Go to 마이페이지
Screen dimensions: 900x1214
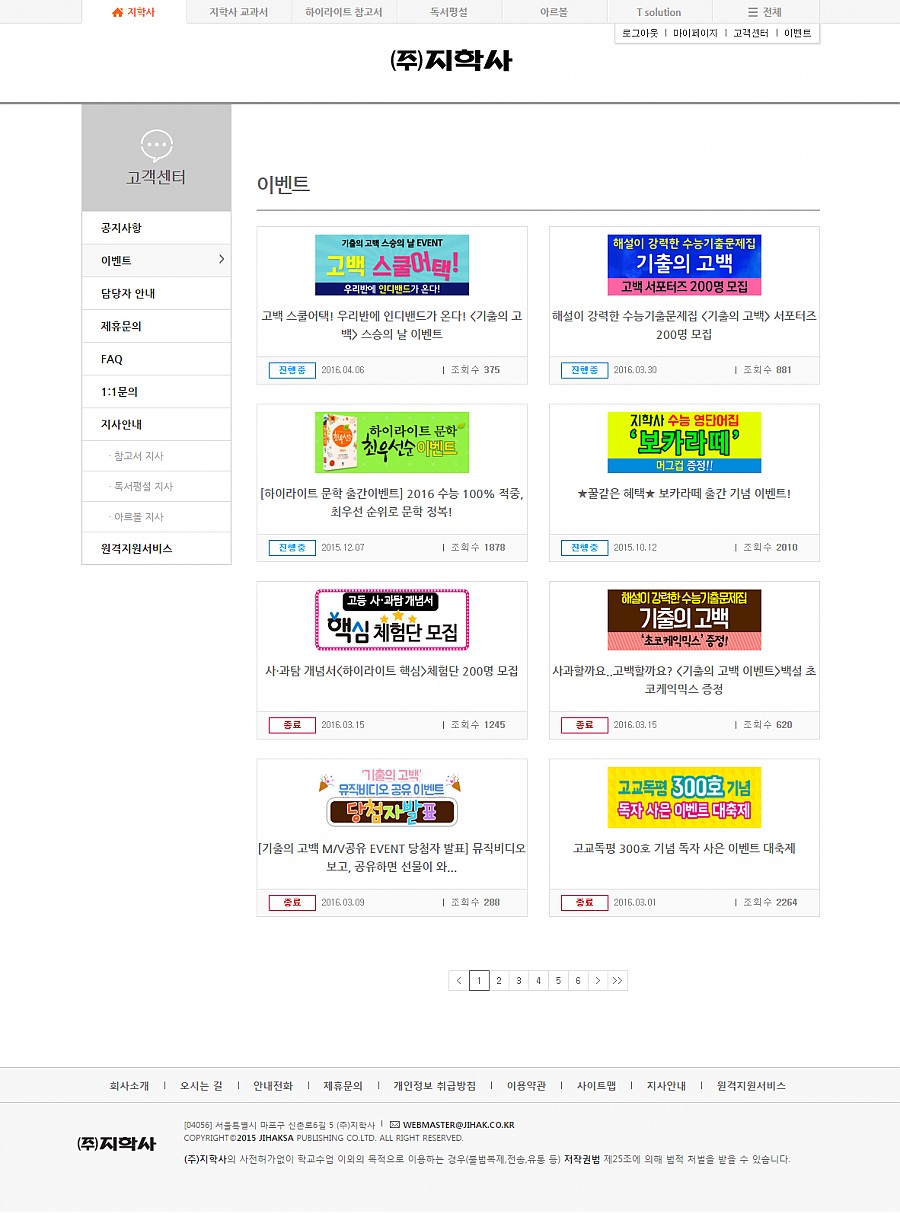695,33
